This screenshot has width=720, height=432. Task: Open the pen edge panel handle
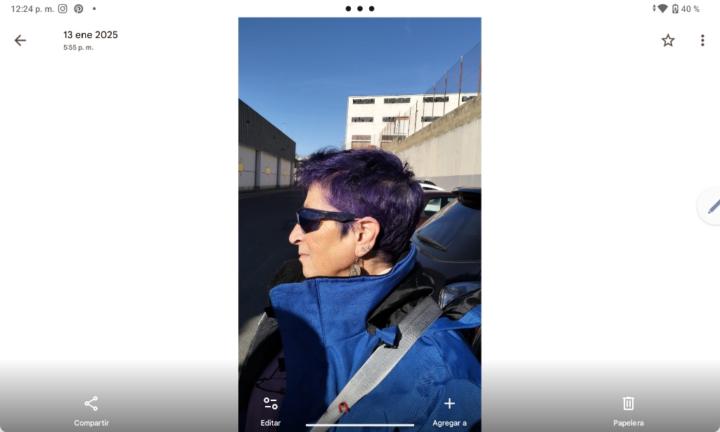[711, 206]
